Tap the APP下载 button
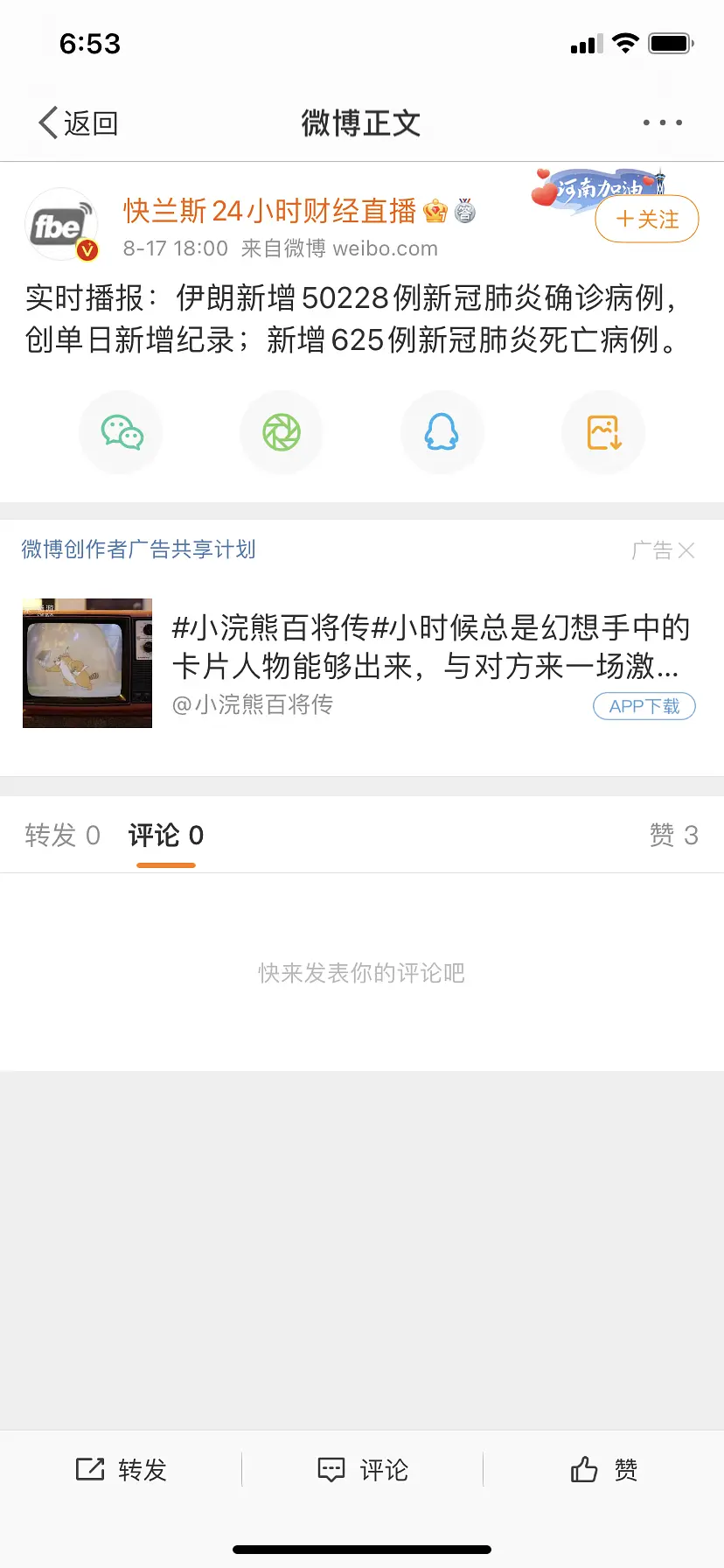The height and width of the screenshot is (1568, 724). (x=644, y=706)
